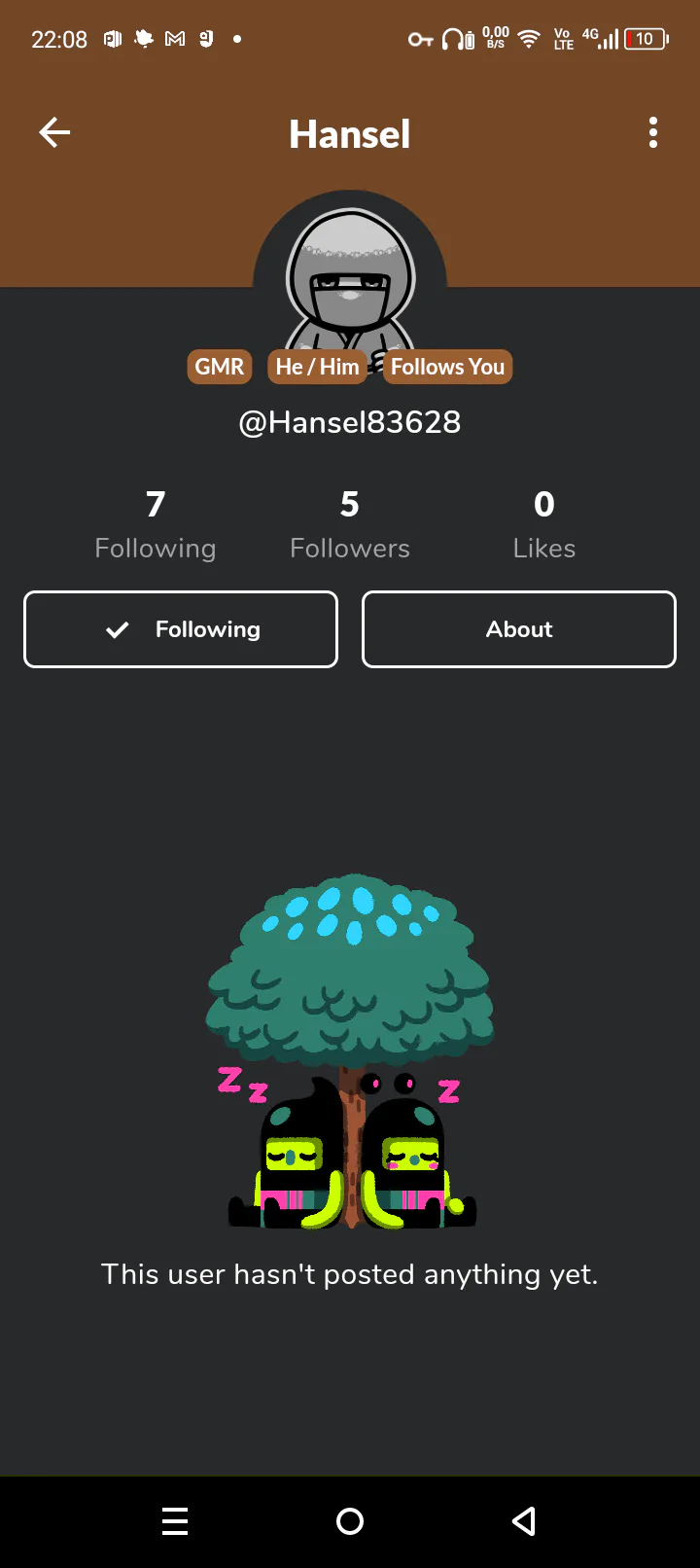The image size is (700, 1568).
Task: Tap the system home button
Action: (x=350, y=1521)
